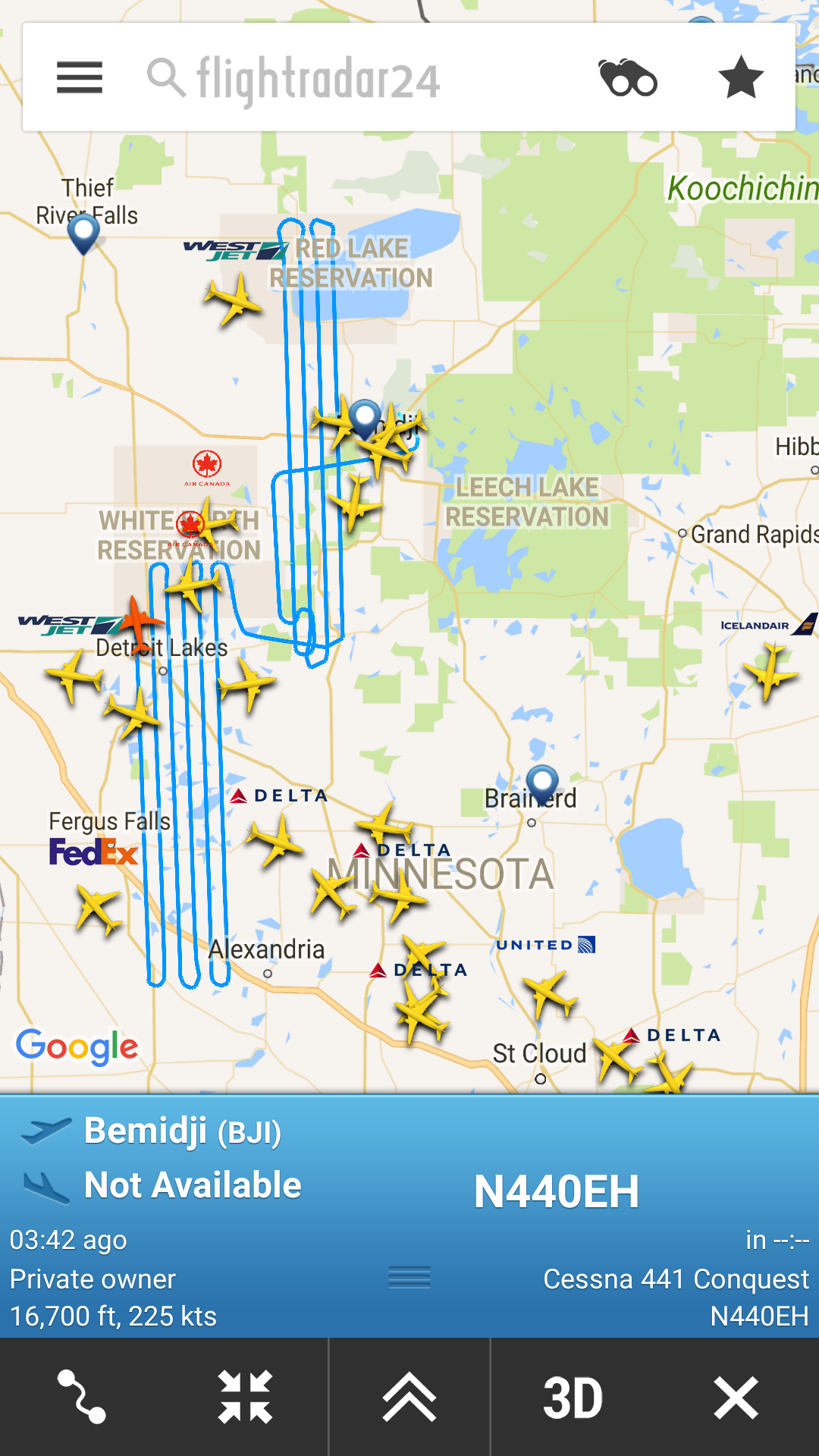Select the United plane above St Cloud
Viewport: 819px width, 1456px height.
pyautogui.click(x=550, y=993)
